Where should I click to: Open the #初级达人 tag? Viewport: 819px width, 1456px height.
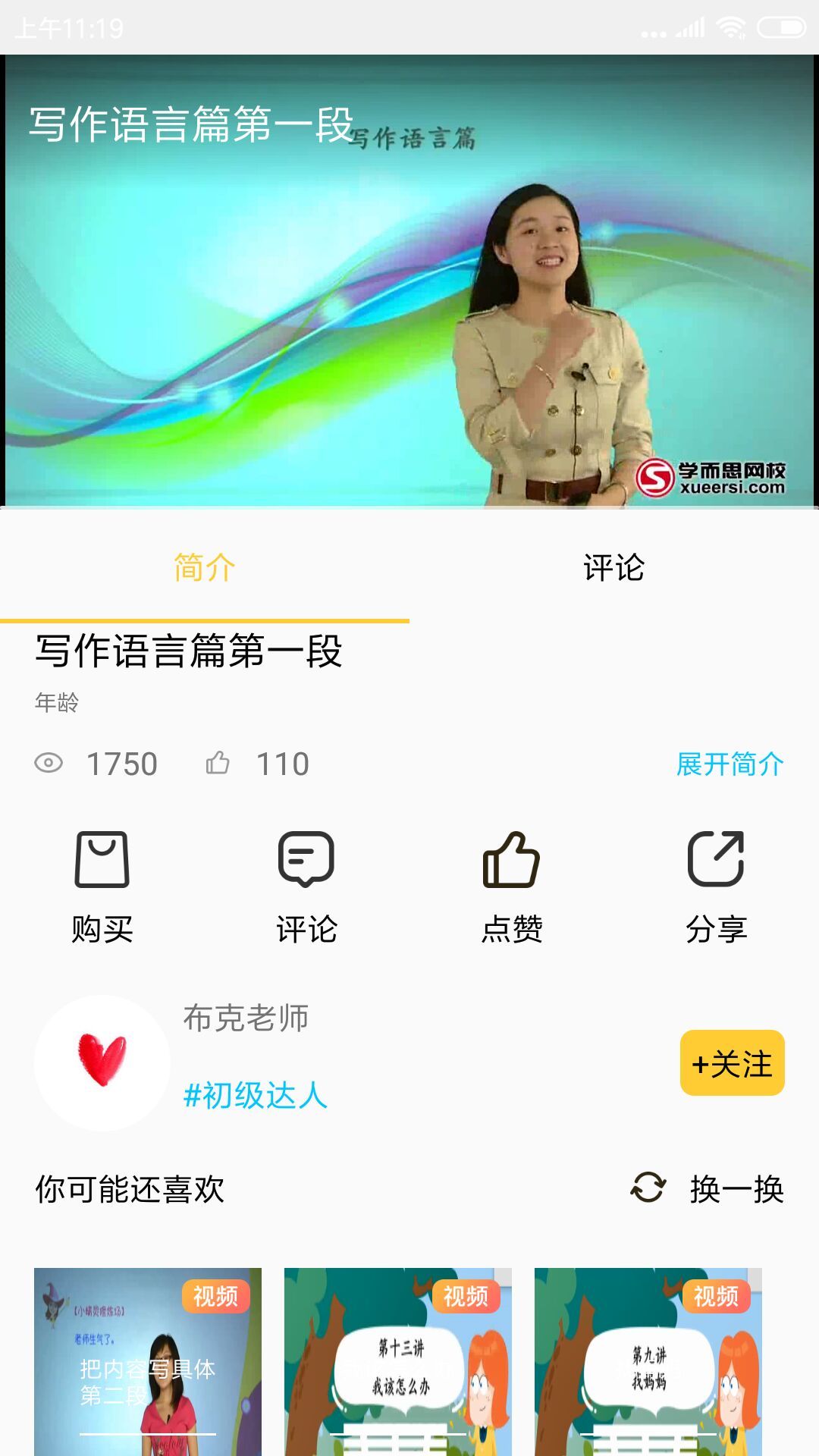(256, 1096)
